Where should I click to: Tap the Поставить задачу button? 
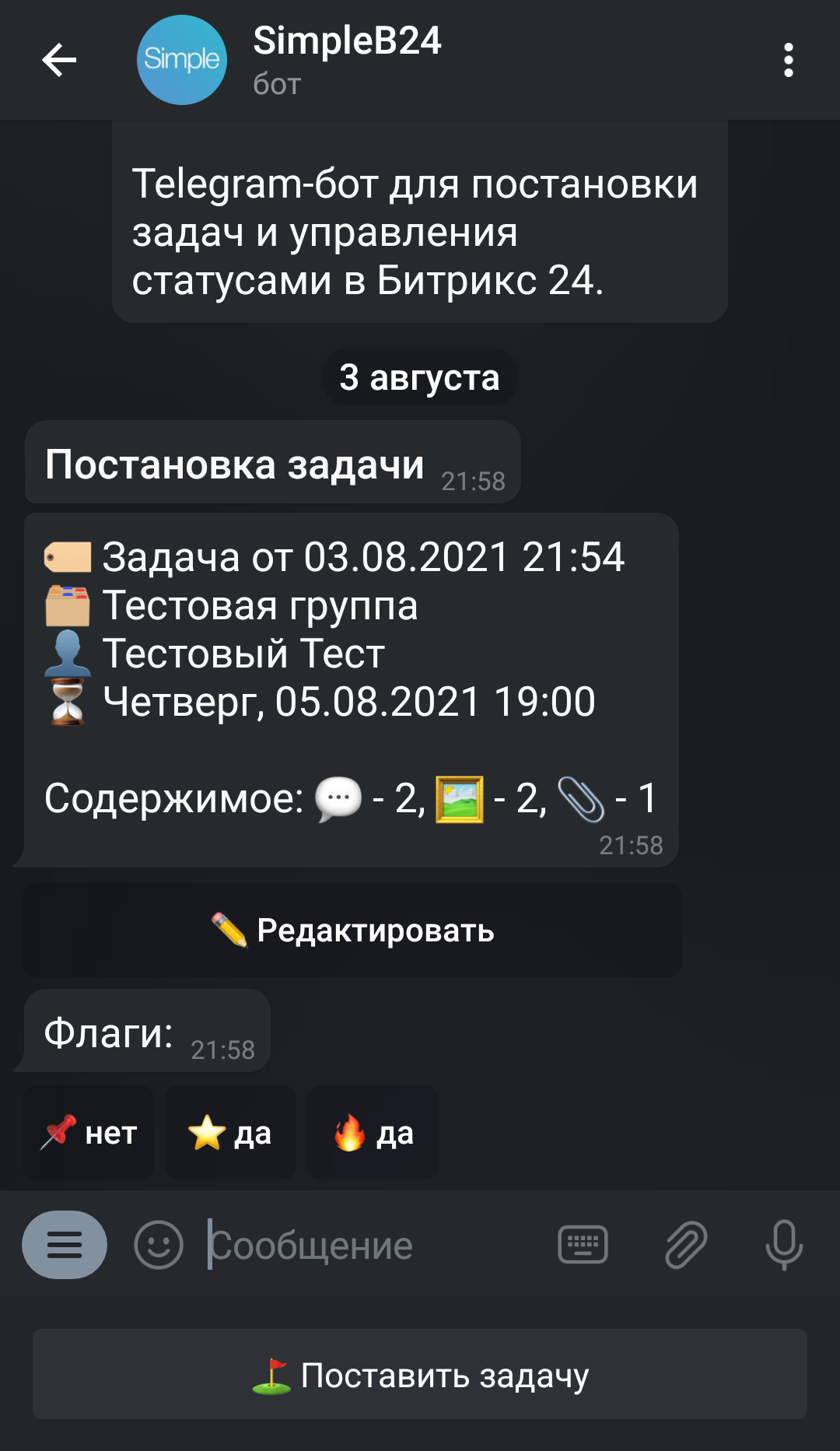(420, 1375)
